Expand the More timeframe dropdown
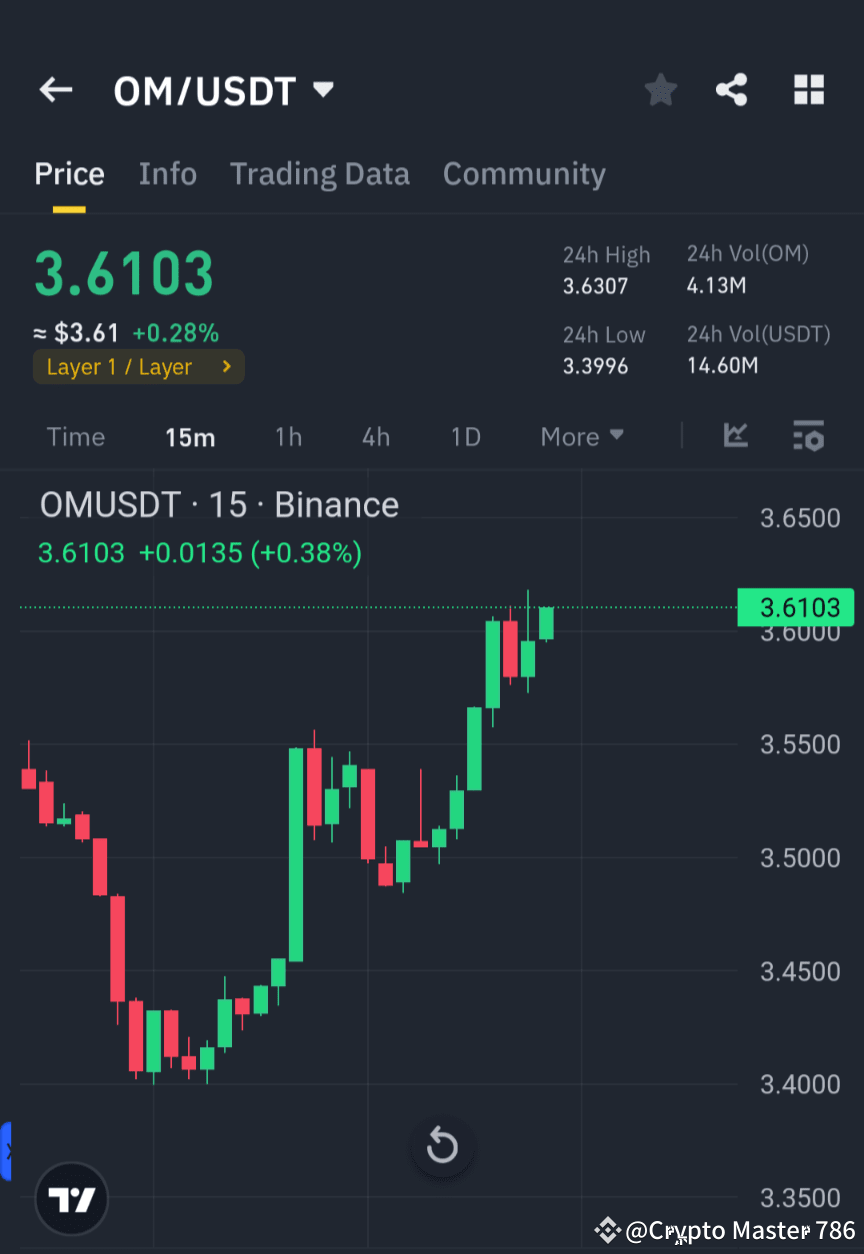The height and width of the screenshot is (1254, 864). (581, 436)
